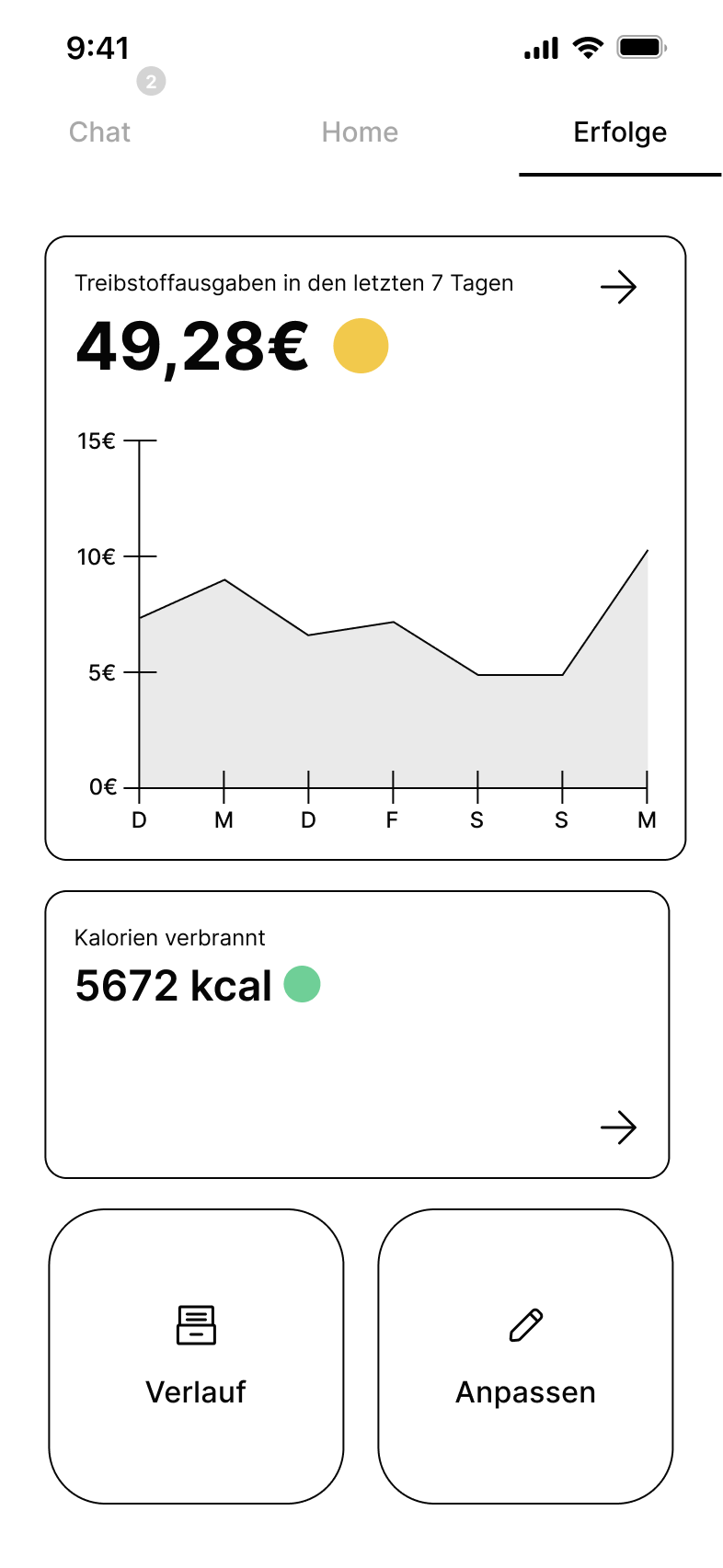The height and width of the screenshot is (1568, 723).
Task: Tap the notification badge showing 2
Action: (x=150, y=83)
